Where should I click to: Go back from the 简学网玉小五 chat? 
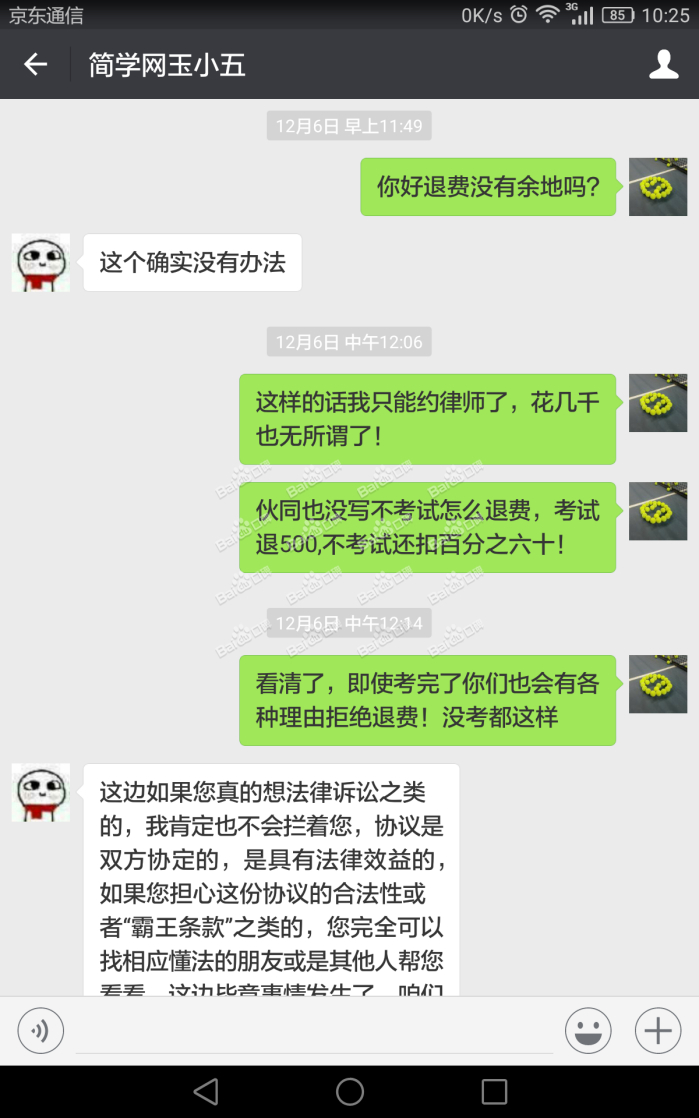coord(36,65)
